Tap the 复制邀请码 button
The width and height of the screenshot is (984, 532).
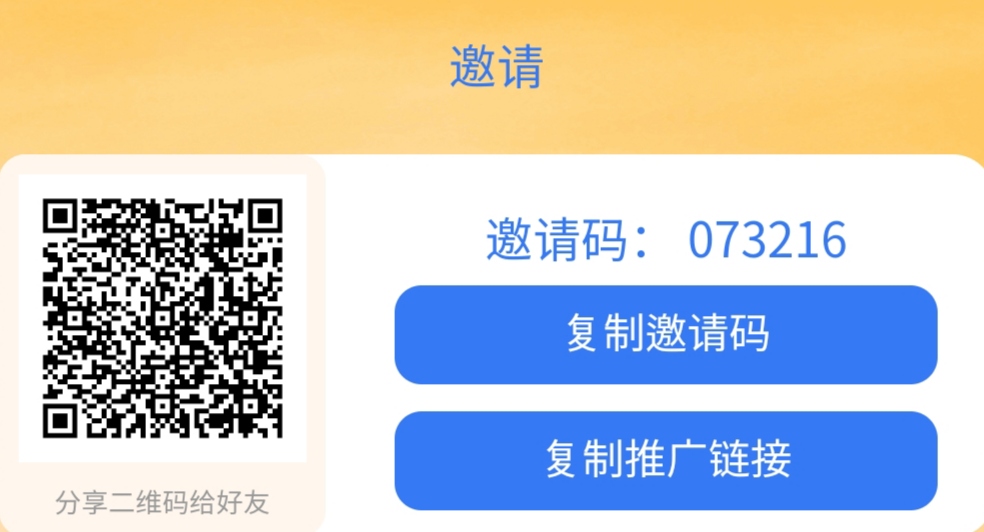point(666,334)
